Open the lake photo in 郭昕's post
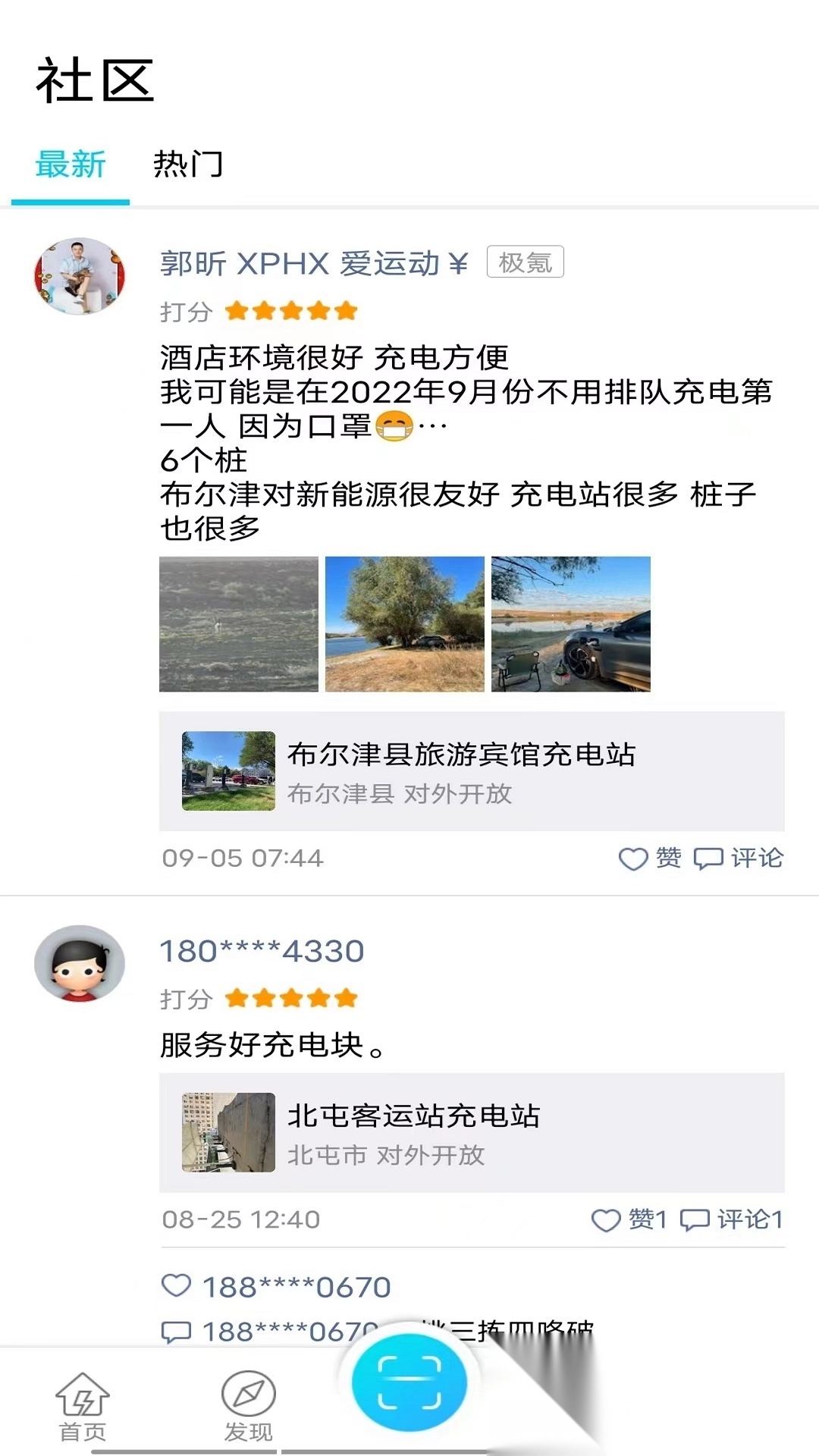 pyautogui.click(x=405, y=624)
